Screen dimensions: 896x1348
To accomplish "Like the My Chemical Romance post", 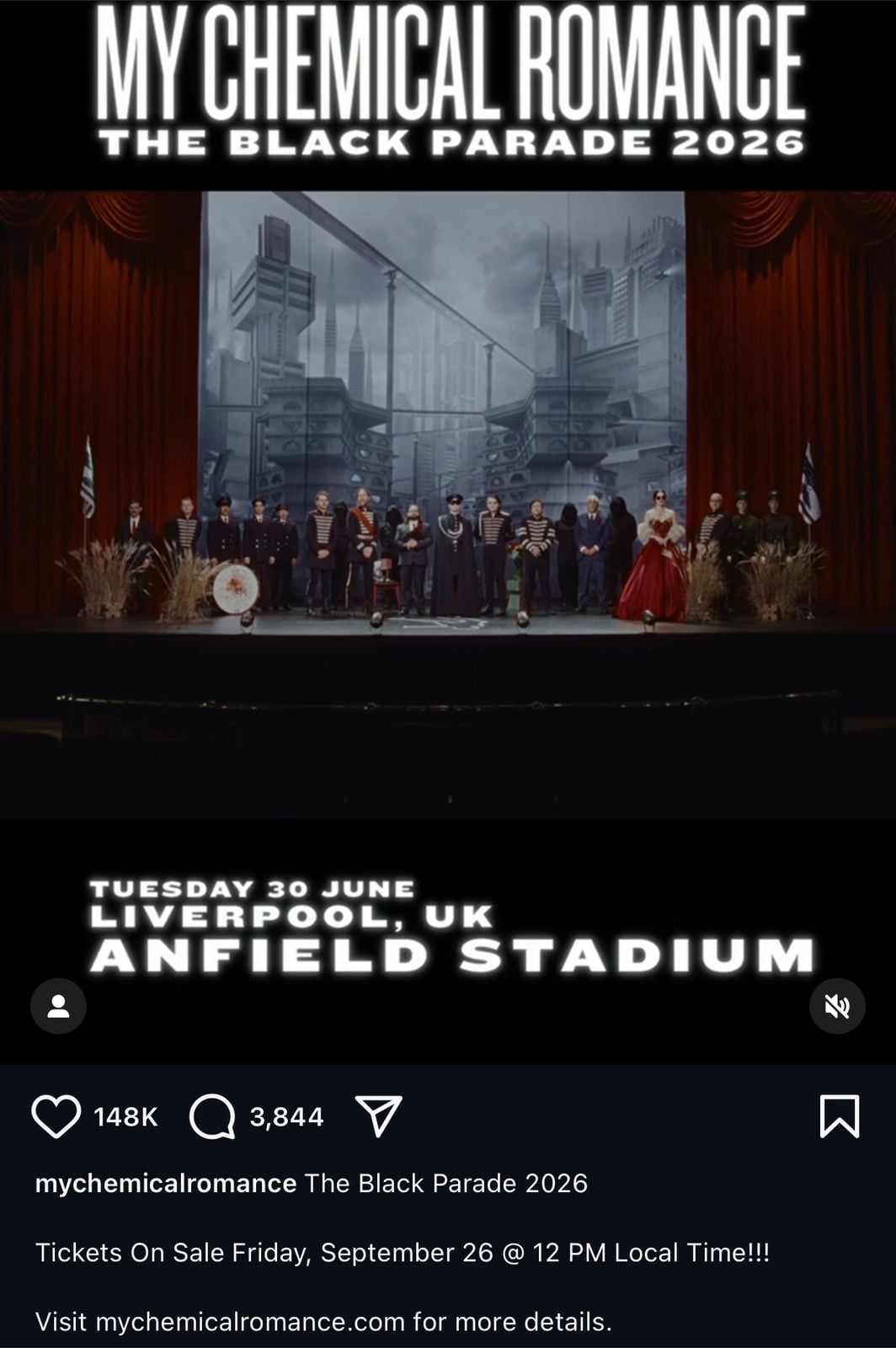I will (x=56, y=1116).
